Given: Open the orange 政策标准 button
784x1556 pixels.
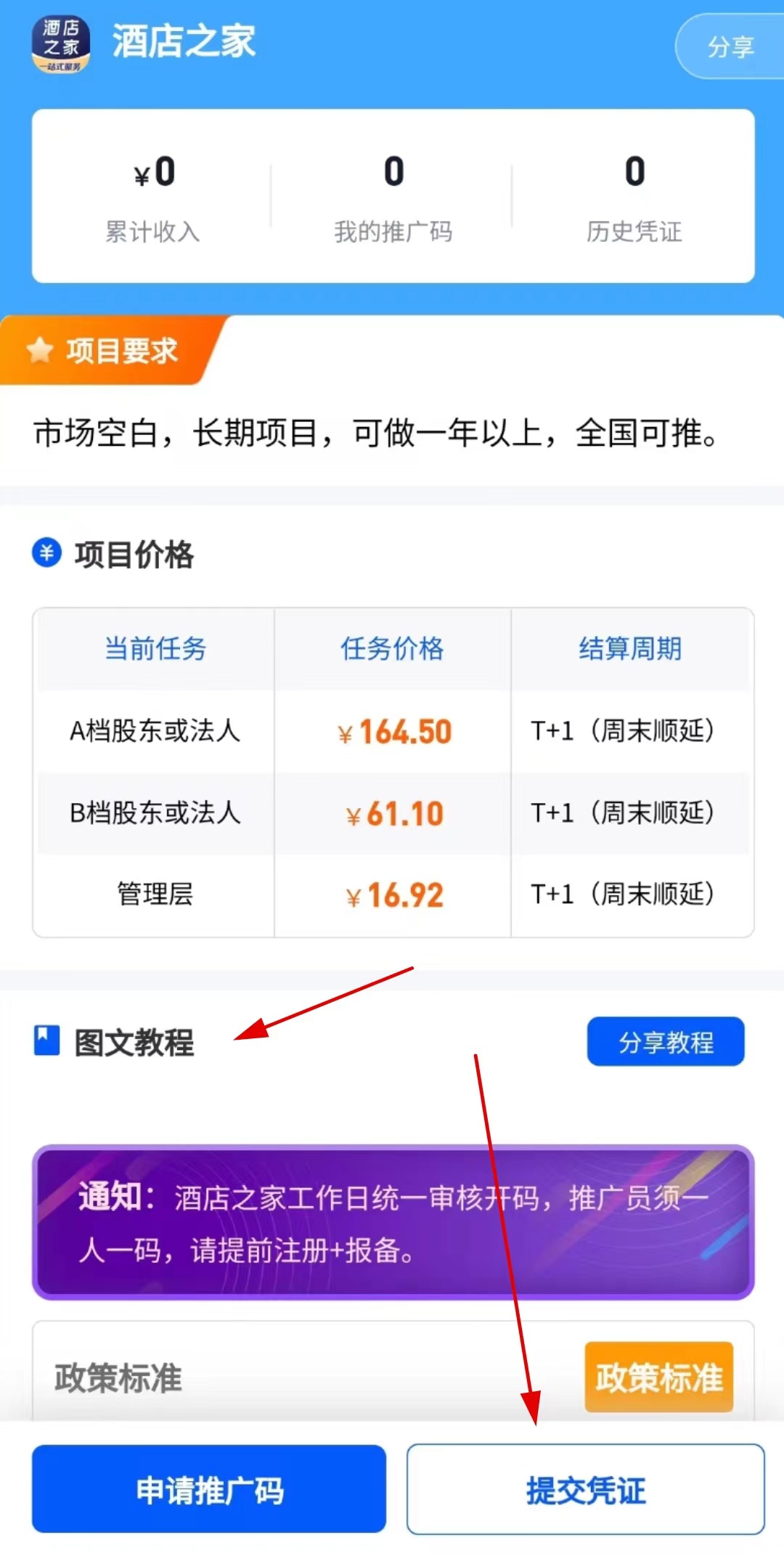Looking at the screenshot, I should point(658,1377).
